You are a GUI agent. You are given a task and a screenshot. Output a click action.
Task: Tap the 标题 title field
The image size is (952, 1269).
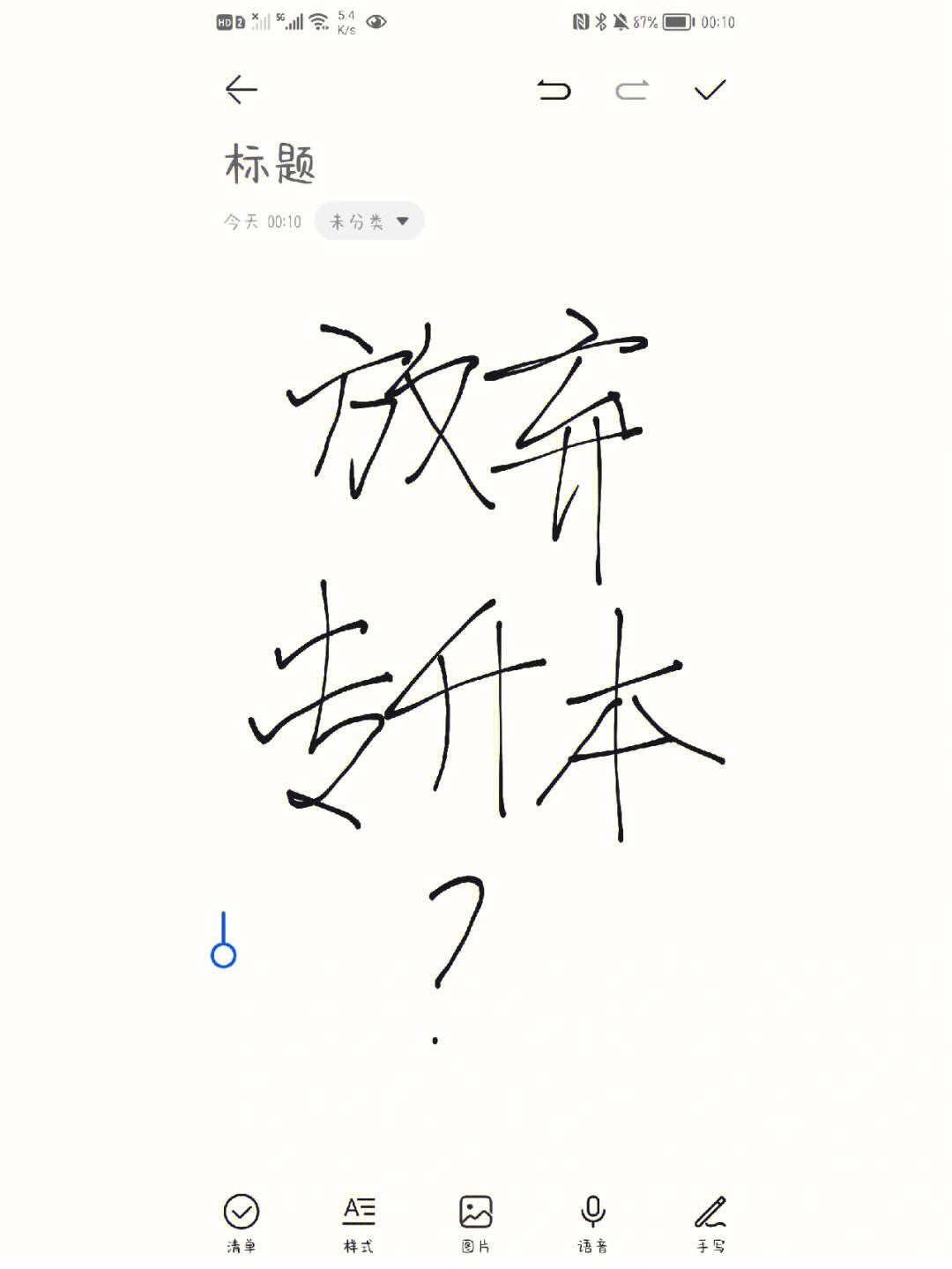pyautogui.click(x=271, y=165)
